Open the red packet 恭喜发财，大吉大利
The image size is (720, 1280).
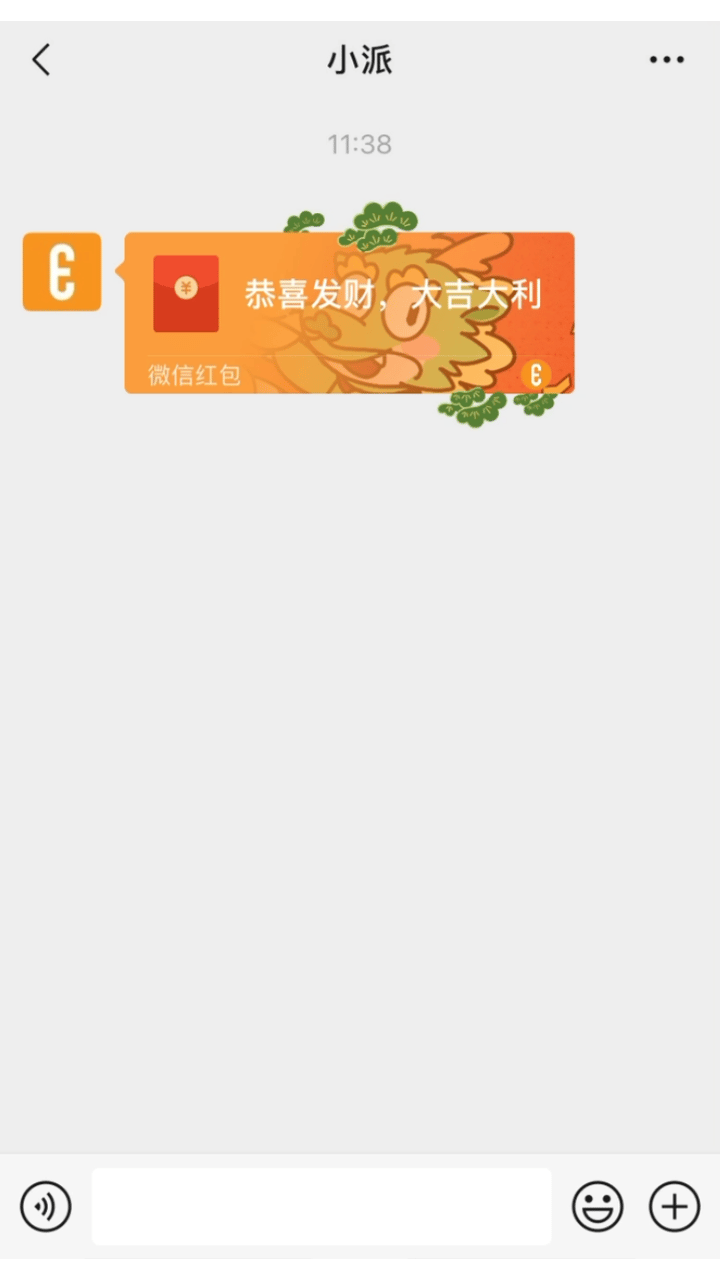click(x=350, y=310)
